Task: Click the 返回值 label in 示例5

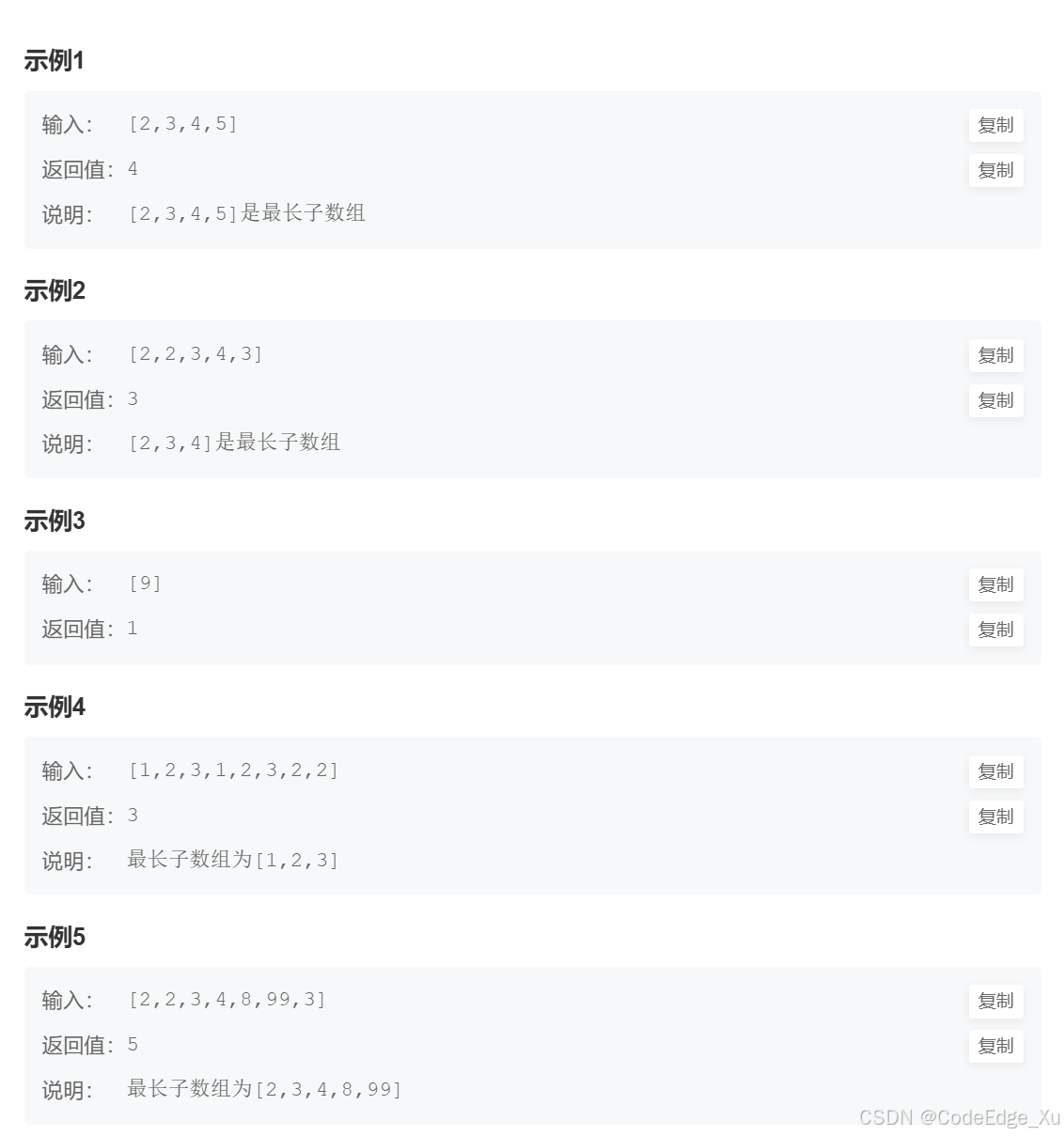Action: [x=75, y=1044]
